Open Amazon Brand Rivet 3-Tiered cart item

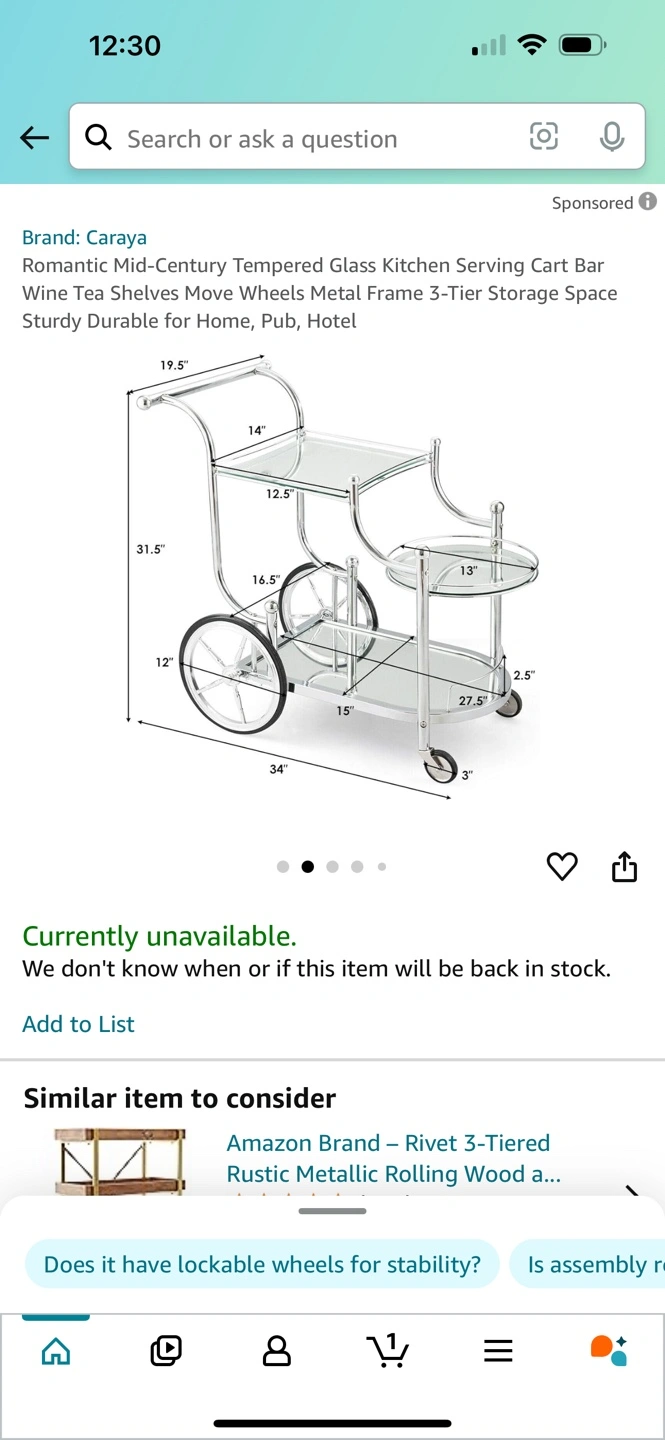coord(388,1158)
